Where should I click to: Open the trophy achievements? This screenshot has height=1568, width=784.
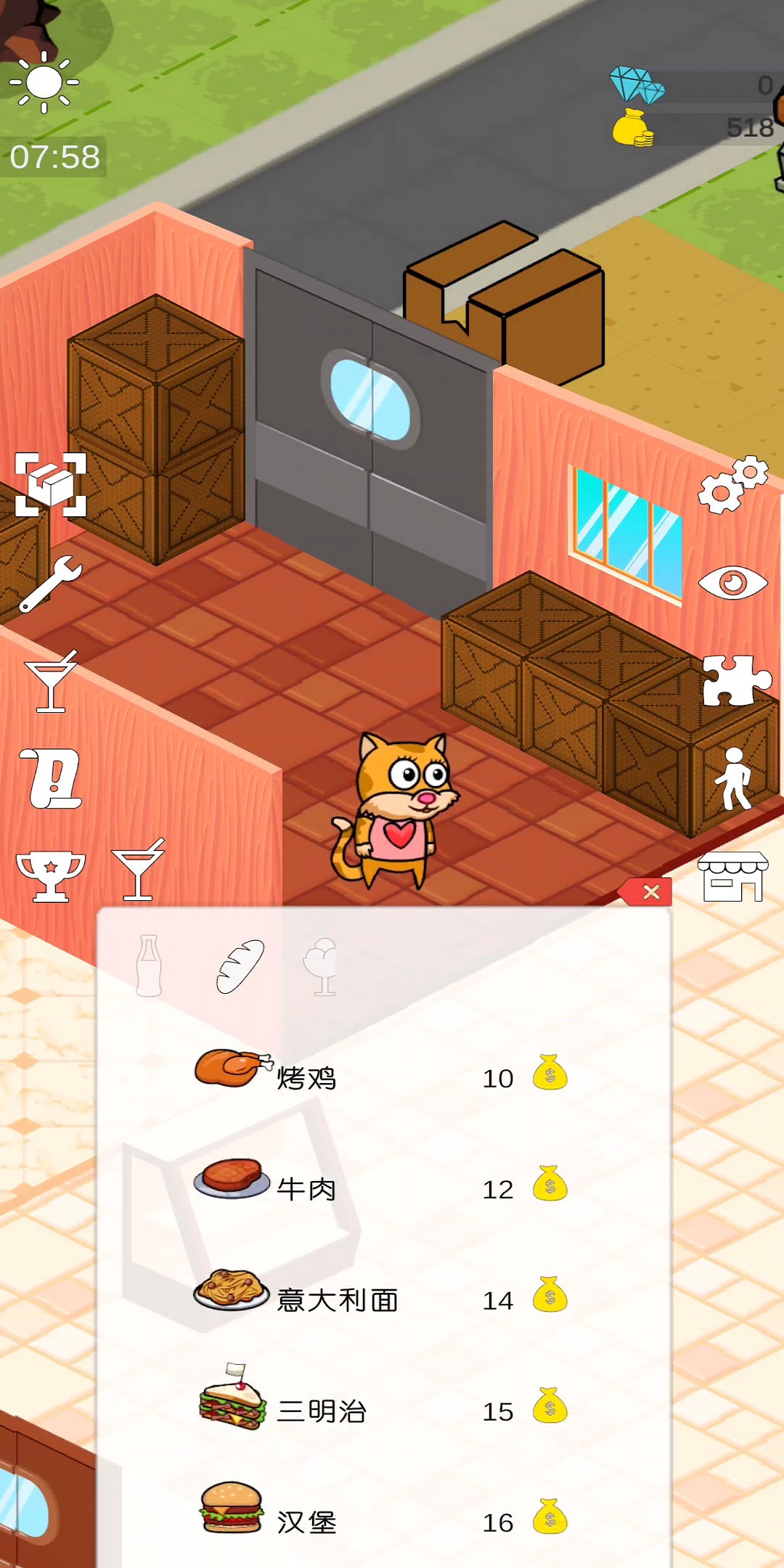[x=51, y=875]
